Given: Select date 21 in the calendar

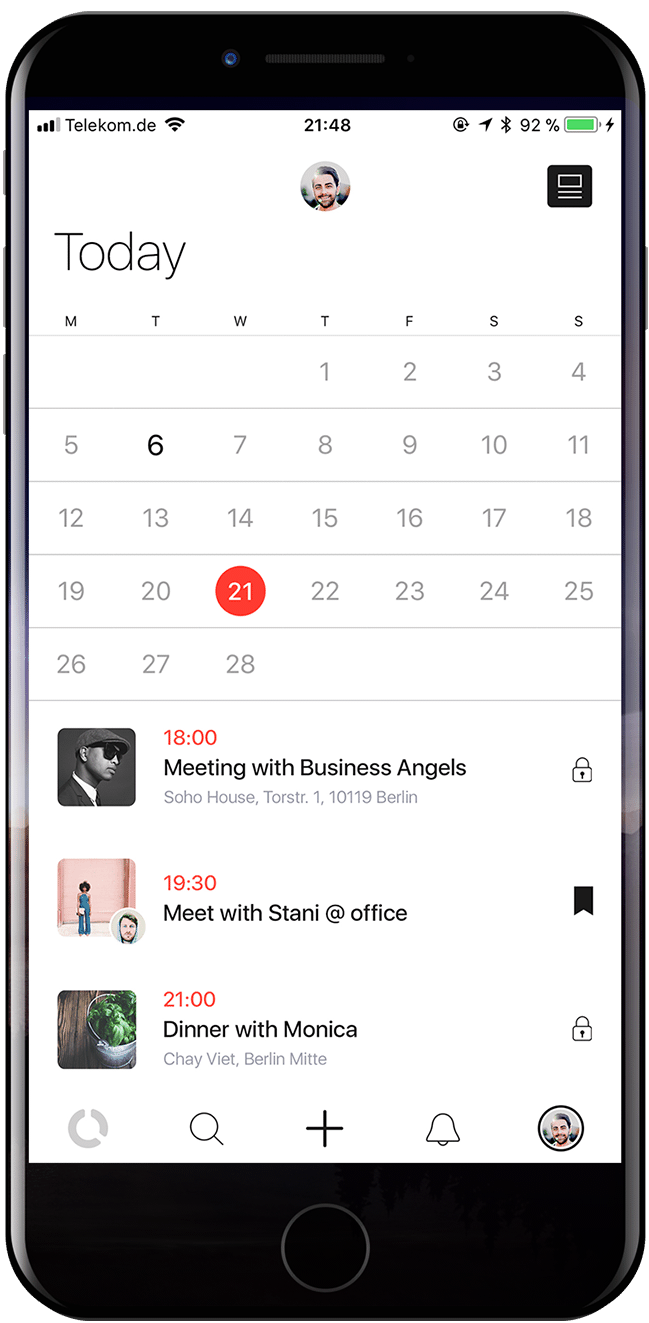Looking at the screenshot, I should point(240,591).
